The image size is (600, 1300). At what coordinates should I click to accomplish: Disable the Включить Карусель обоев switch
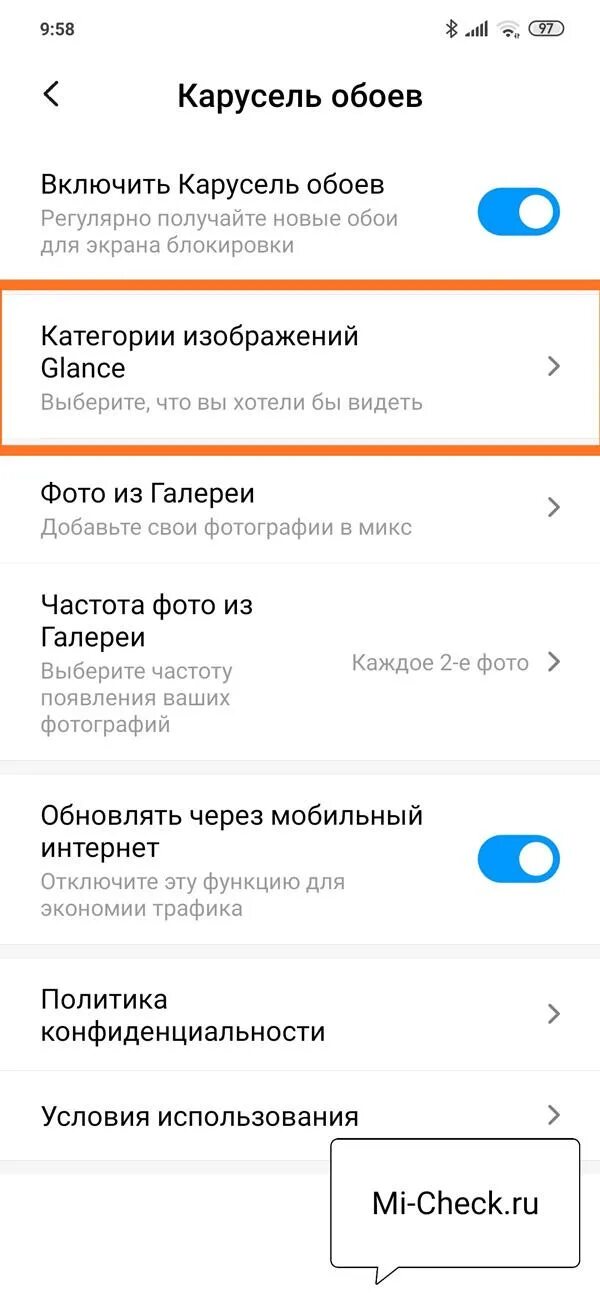[x=517, y=213]
